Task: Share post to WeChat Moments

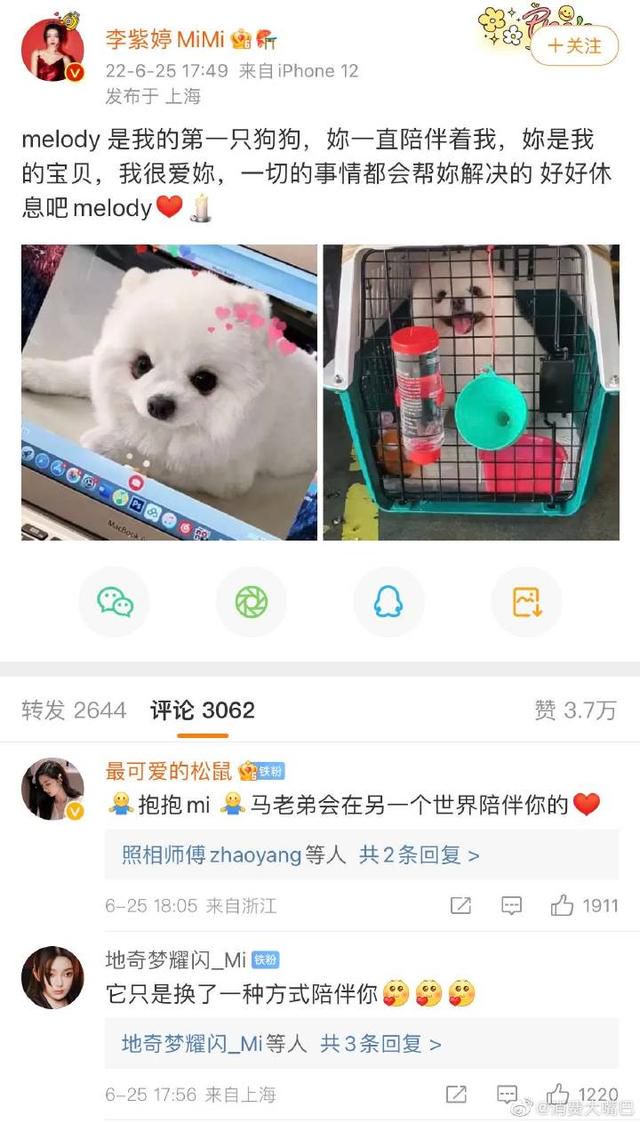Action: click(x=251, y=601)
